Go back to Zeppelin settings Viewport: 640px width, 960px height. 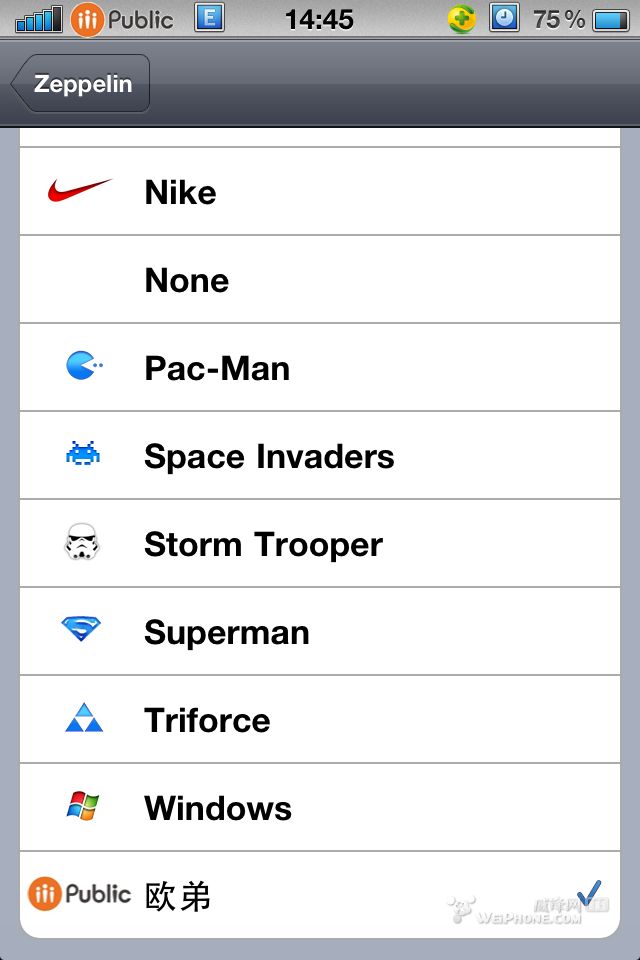point(82,84)
